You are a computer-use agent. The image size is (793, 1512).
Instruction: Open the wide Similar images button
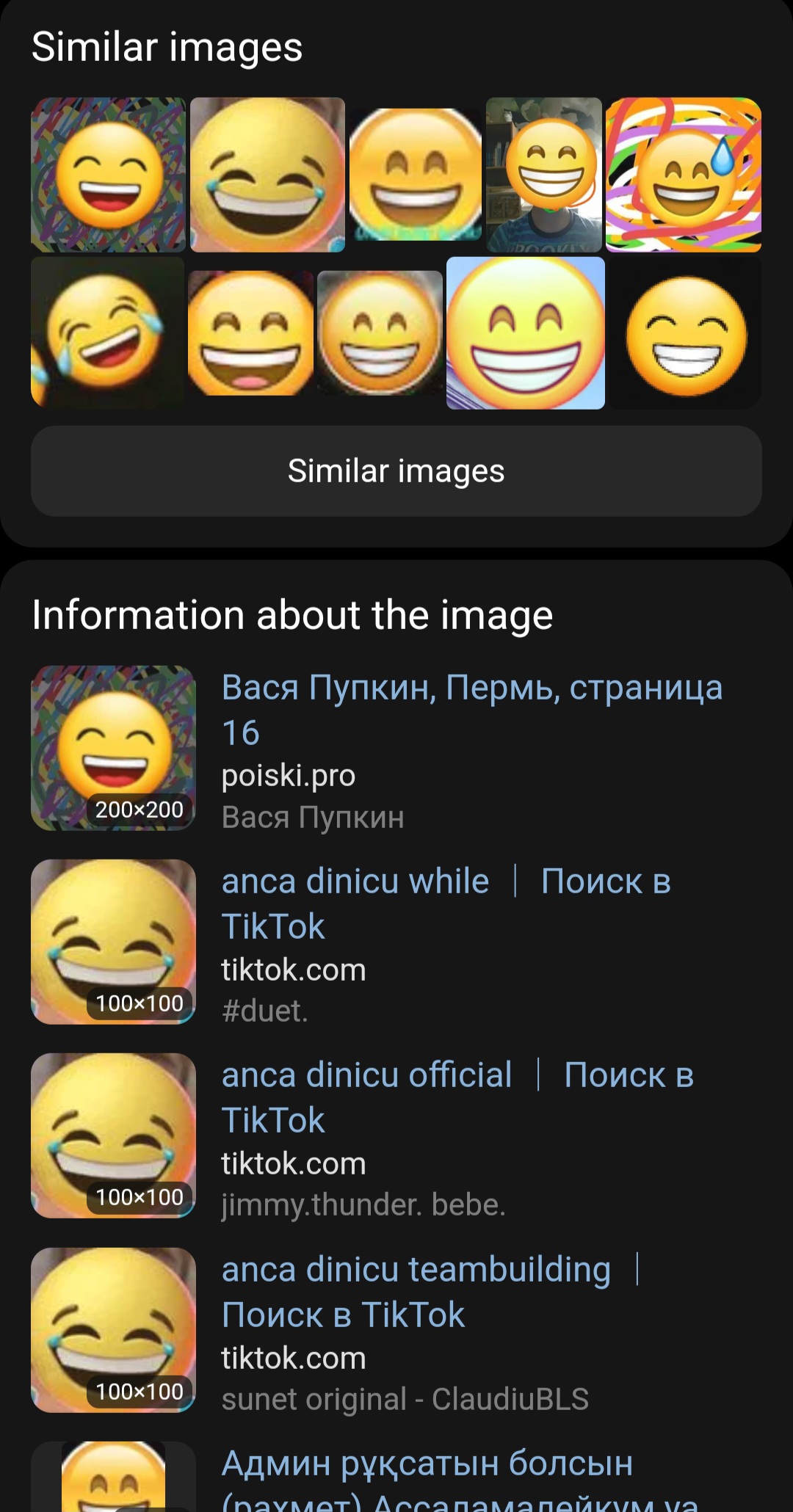click(396, 471)
